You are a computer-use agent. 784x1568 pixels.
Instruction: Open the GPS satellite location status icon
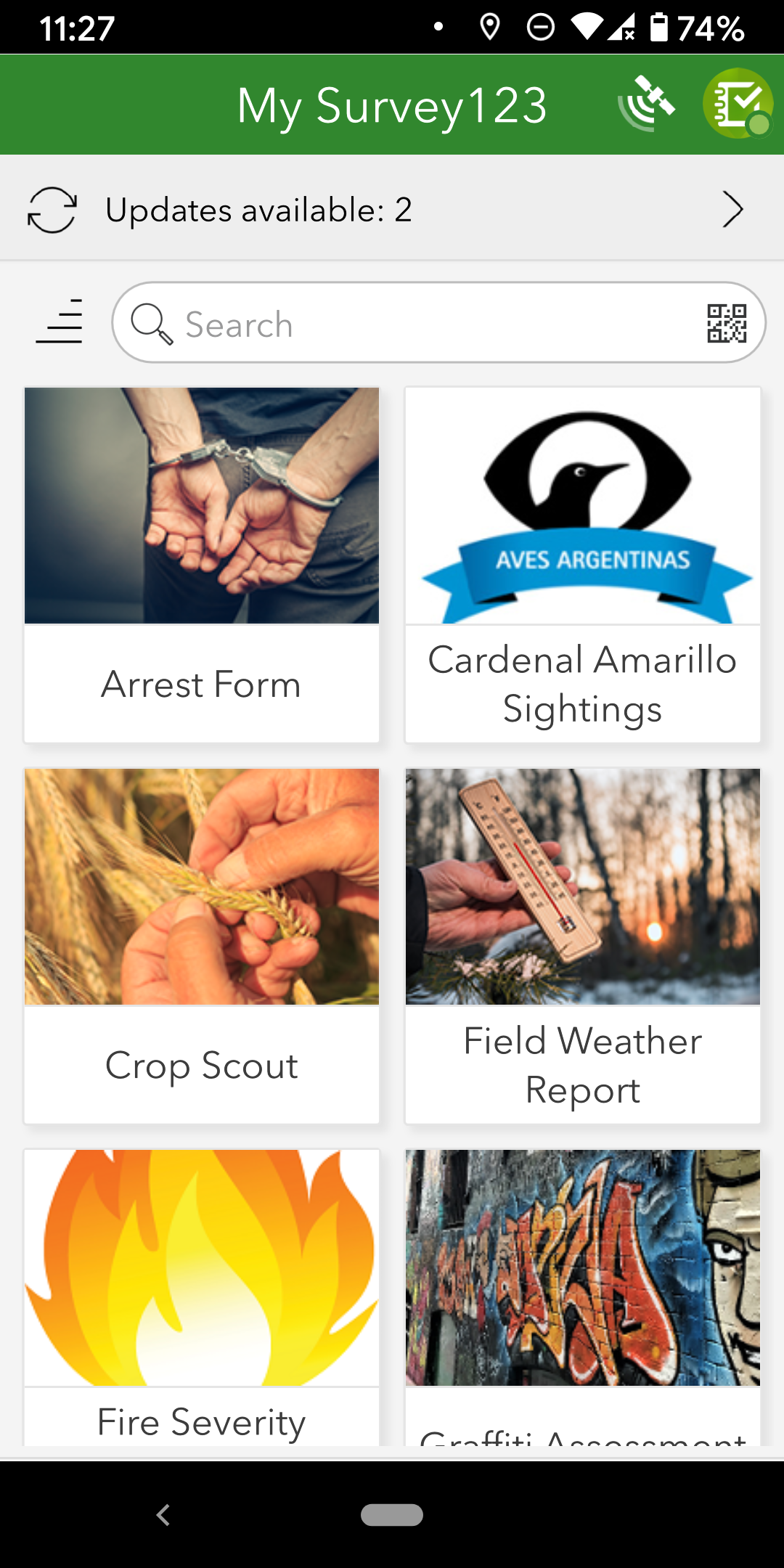click(x=645, y=105)
